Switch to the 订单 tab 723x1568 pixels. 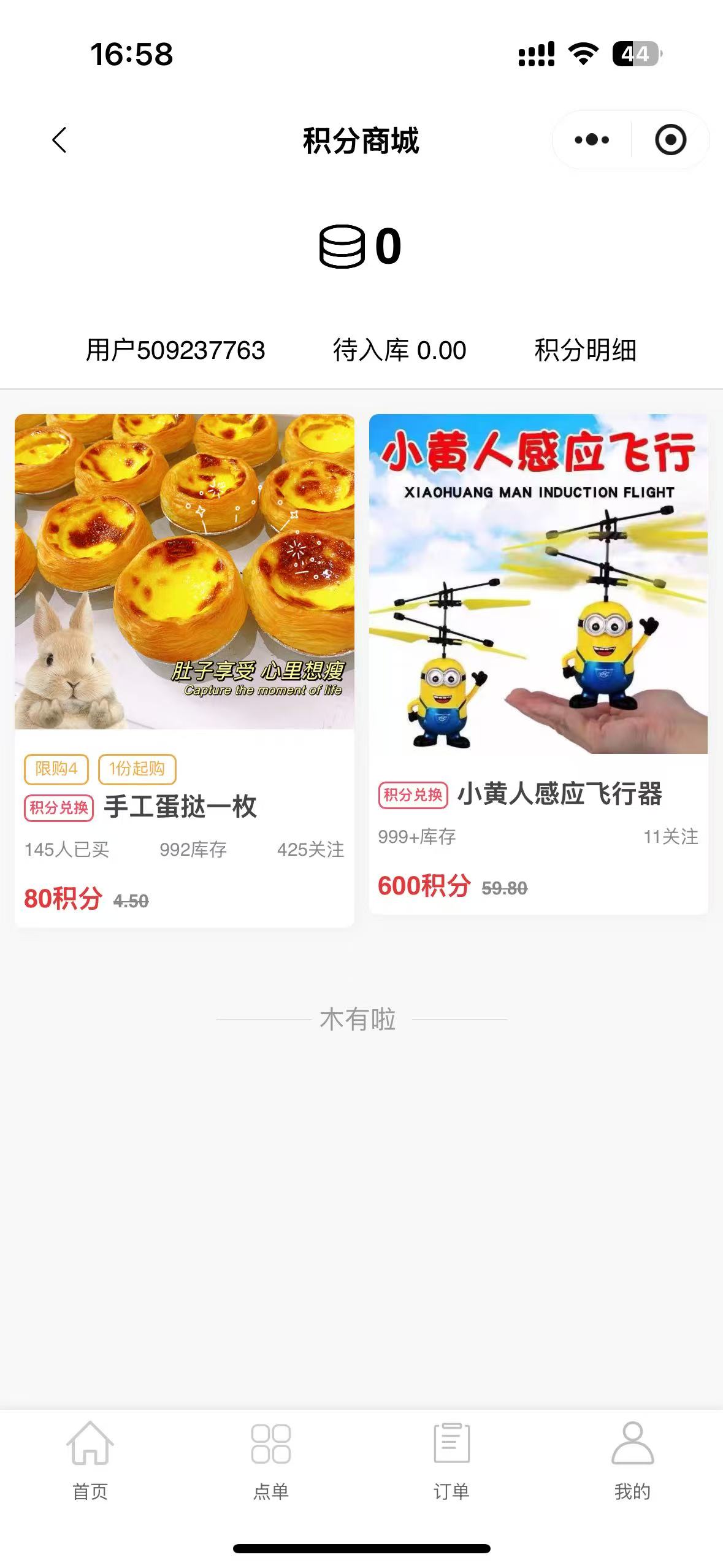[x=451, y=1461]
